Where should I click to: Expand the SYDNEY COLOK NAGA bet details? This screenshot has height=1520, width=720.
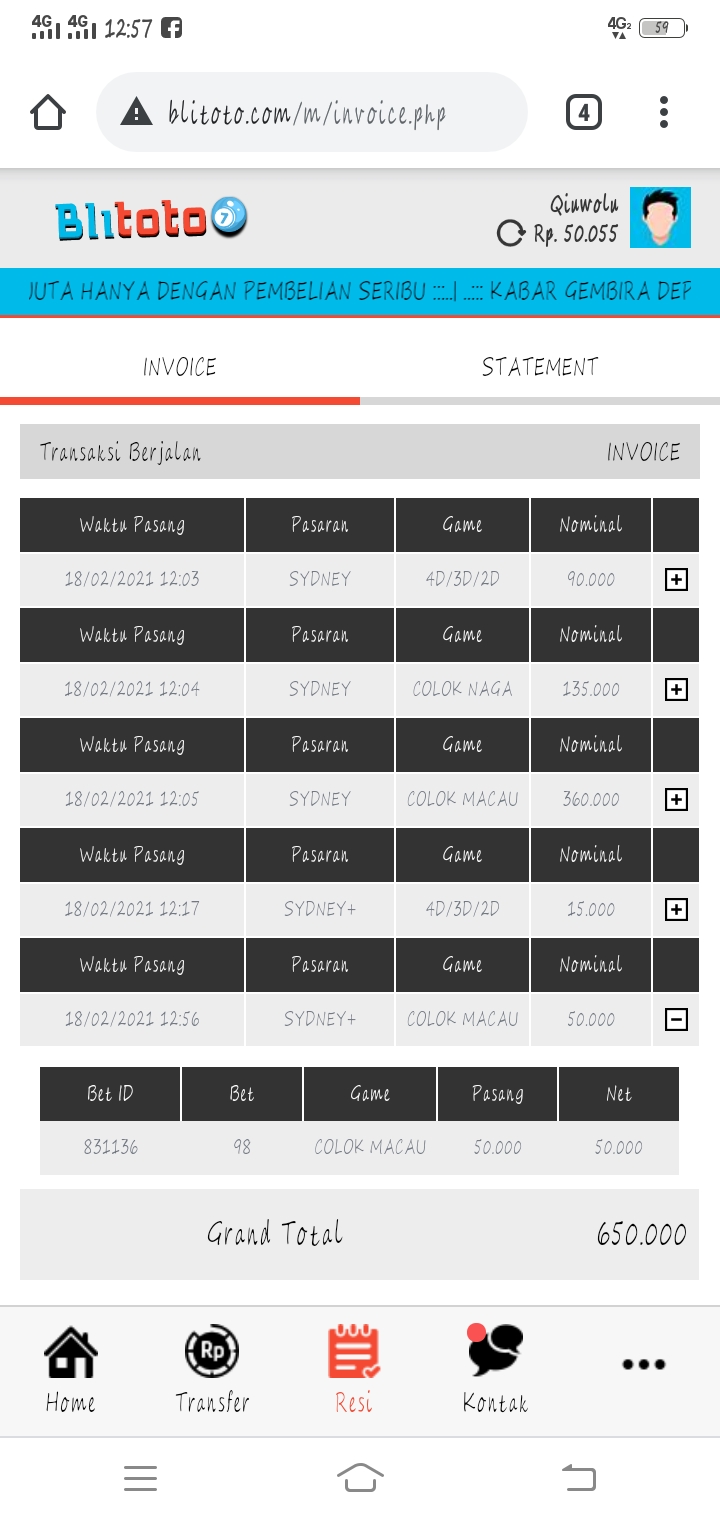tap(676, 689)
